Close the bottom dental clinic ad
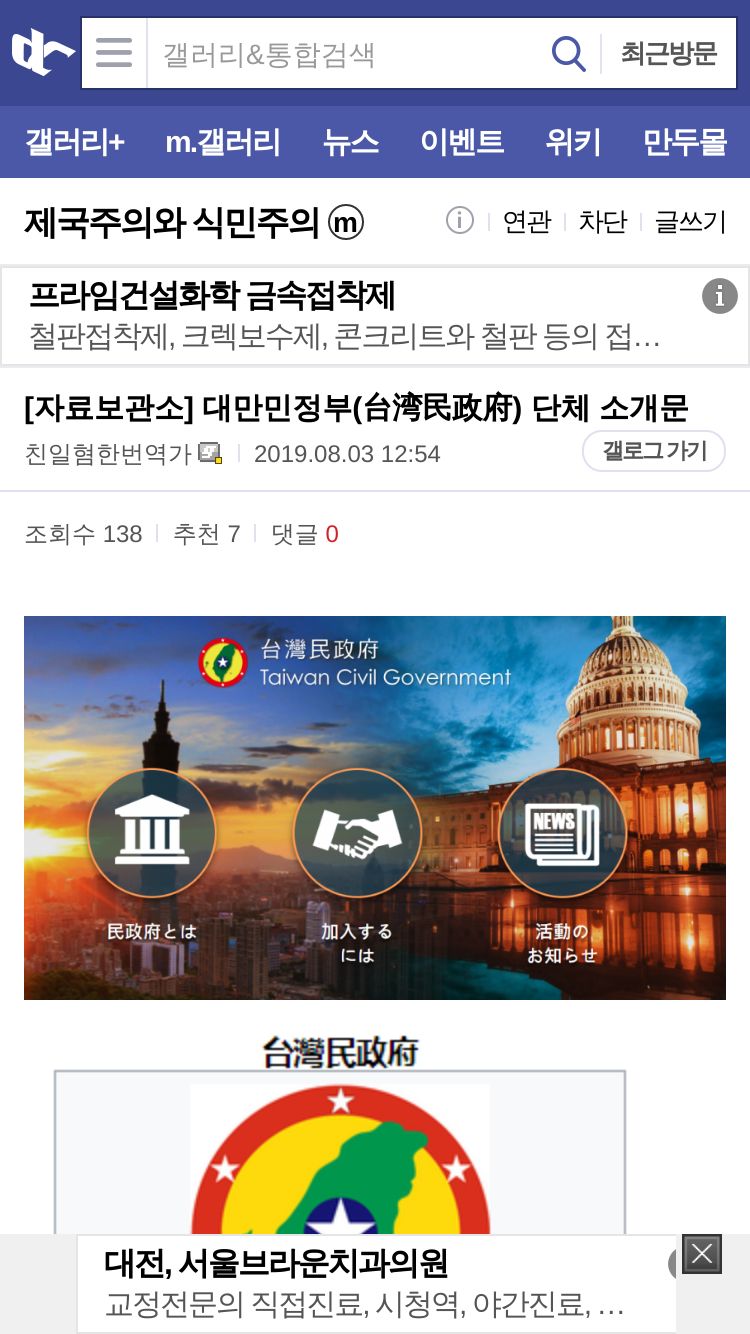Viewport: 750px width, 1334px height. 702,1254
